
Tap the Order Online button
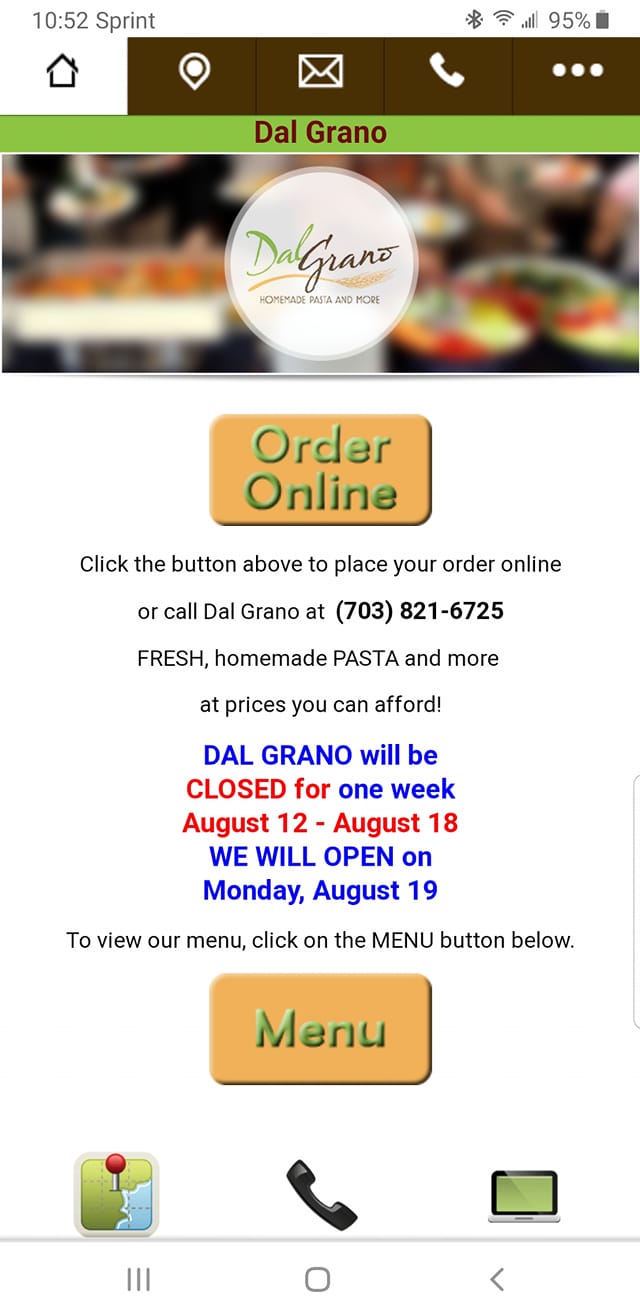click(x=320, y=470)
